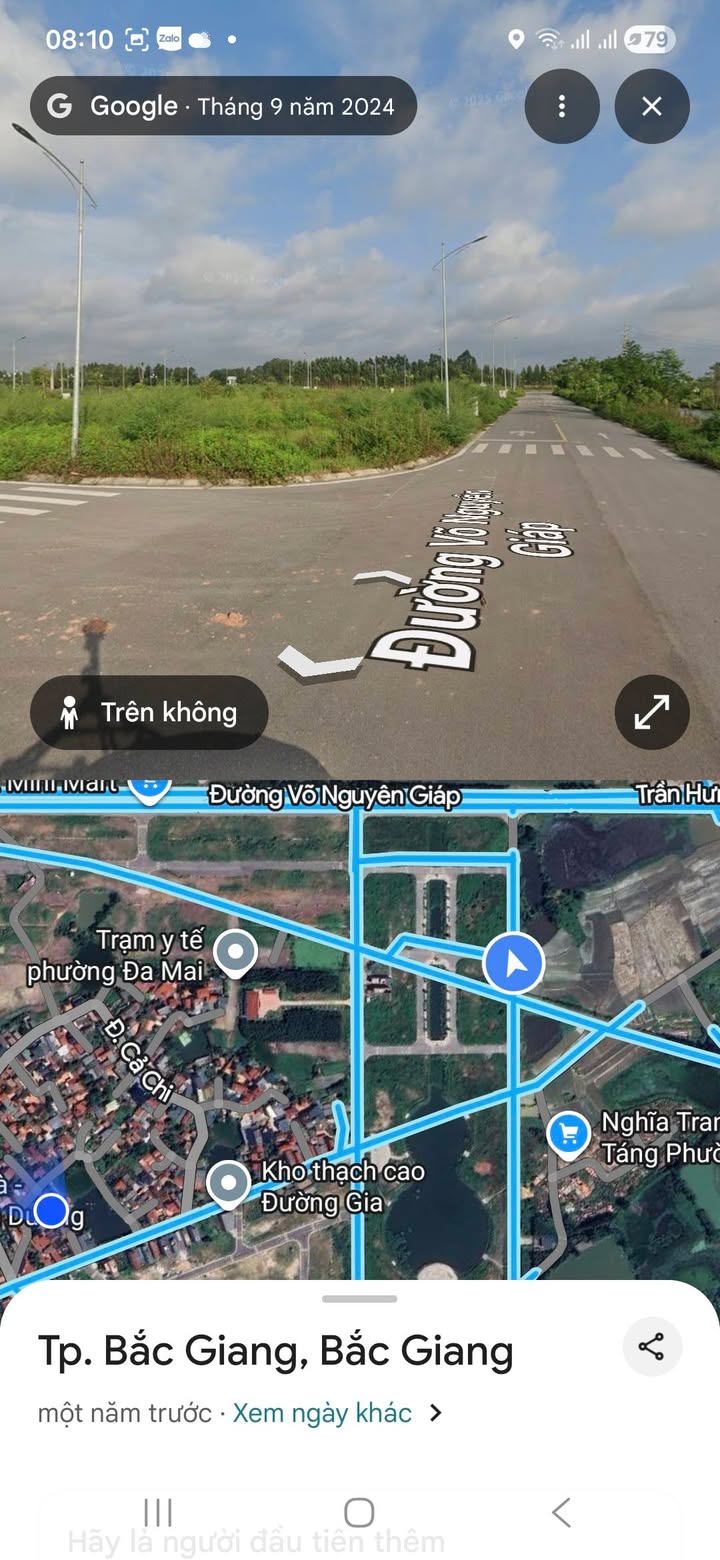Share this Bắc Giang location
This screenshot has width=720, height=1560.
(652, 1347)
